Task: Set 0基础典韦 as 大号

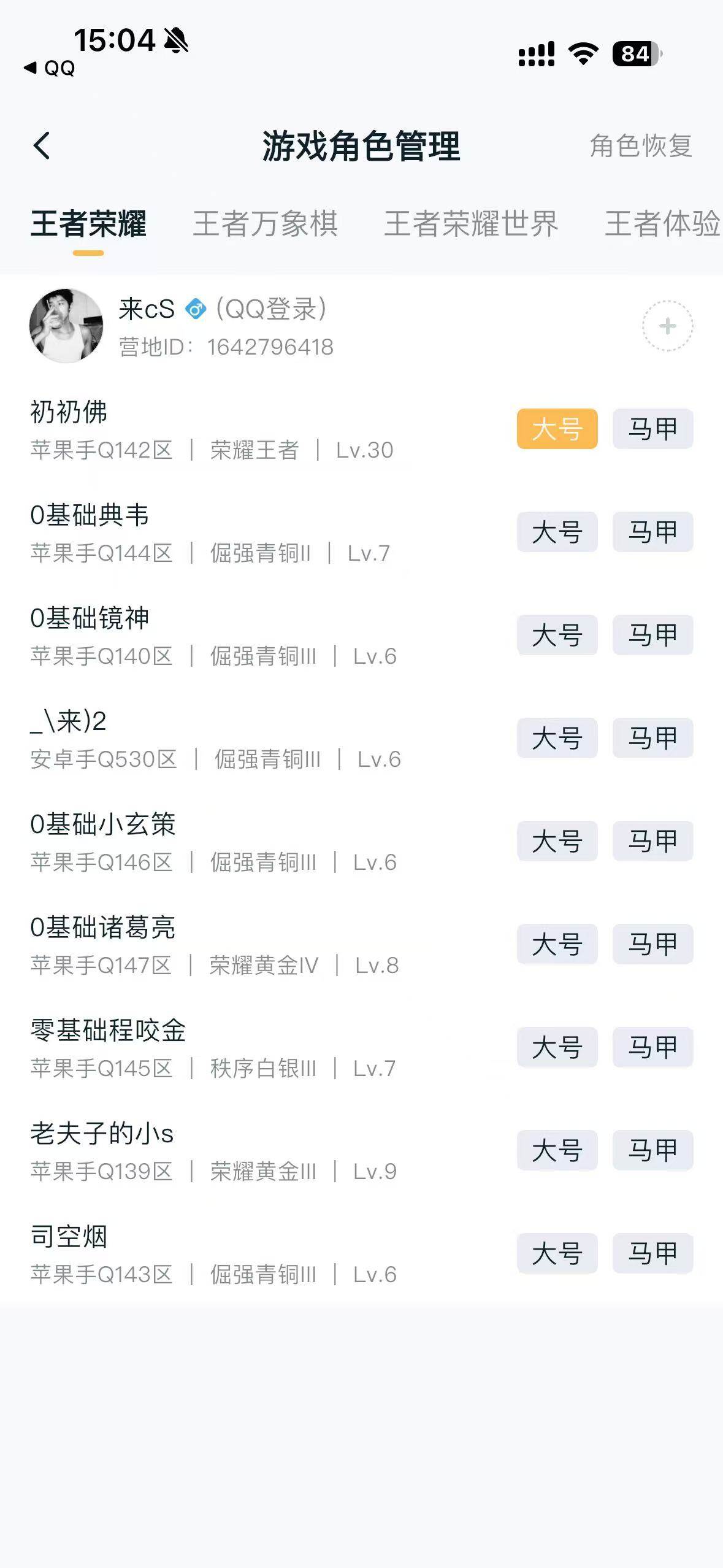Action: 557,532
